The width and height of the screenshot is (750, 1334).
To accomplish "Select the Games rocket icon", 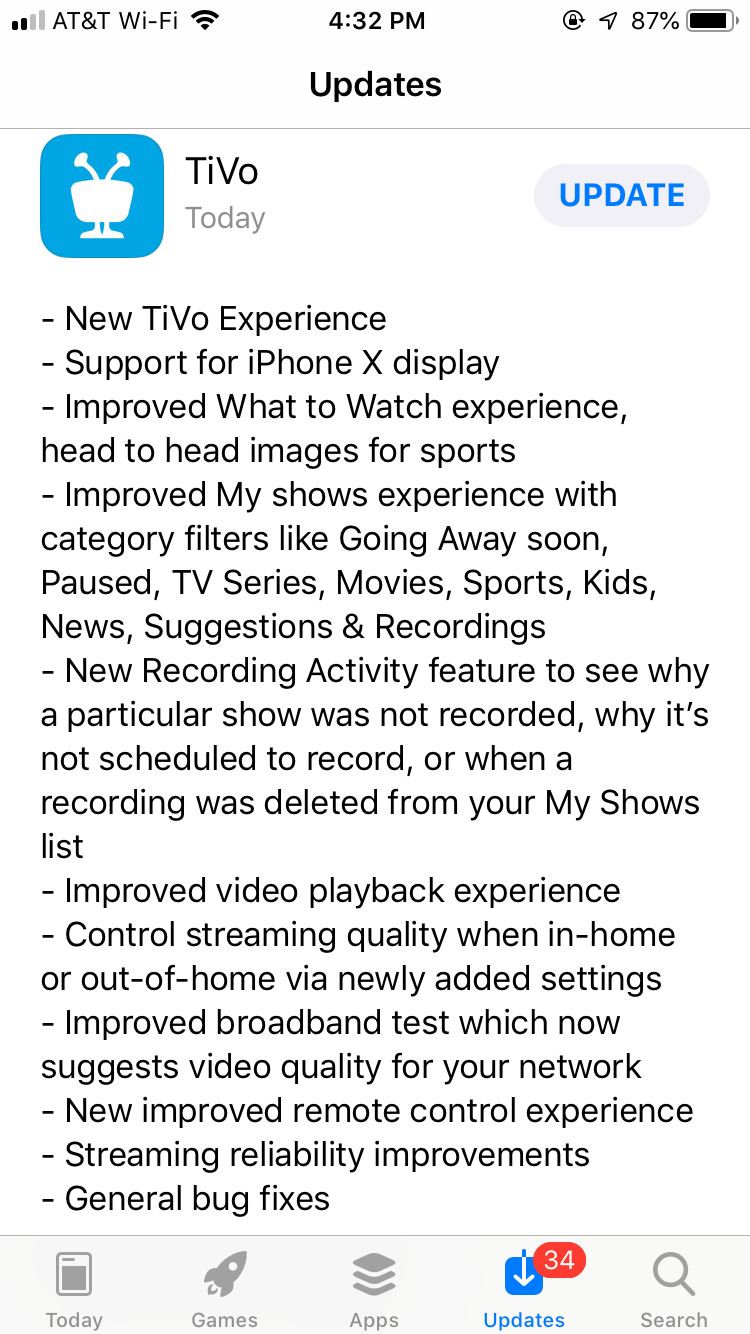I will click(x=223, y=1272).
